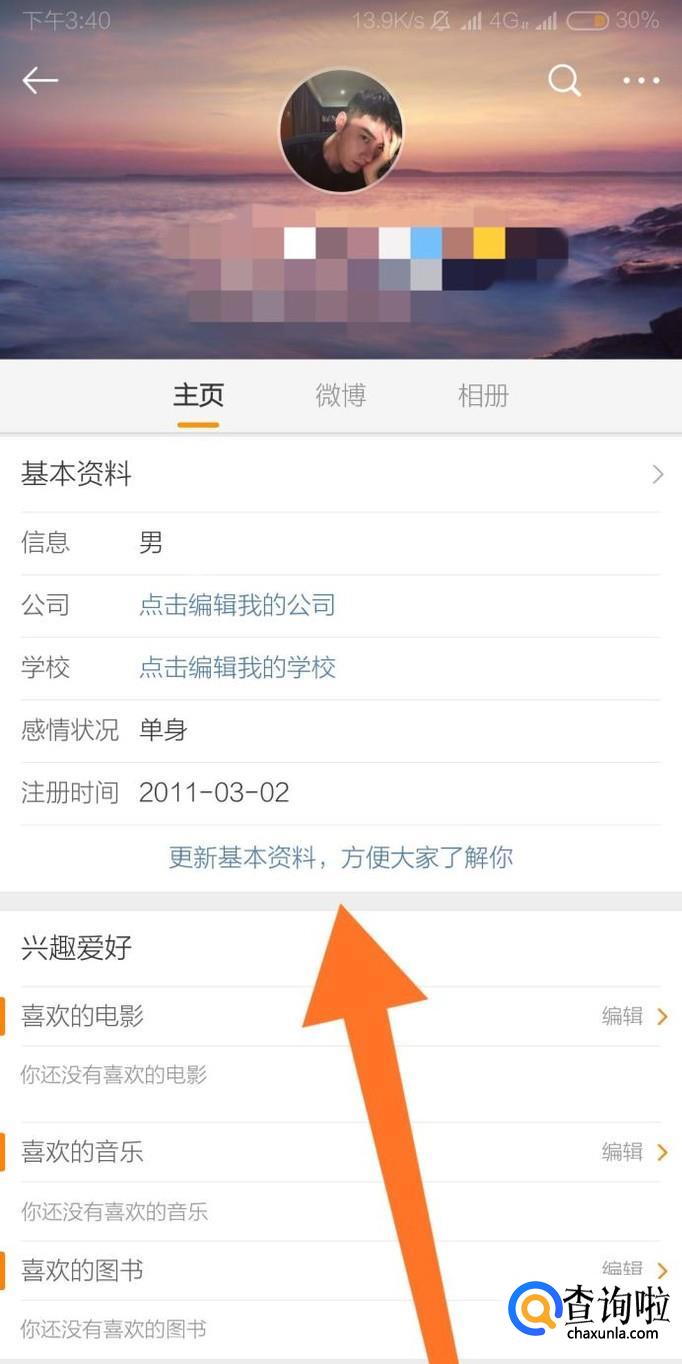Viewport: 682px width, 1364px height.
Task: Edit 喜欢的图书 list
Action: [634, 1270]
